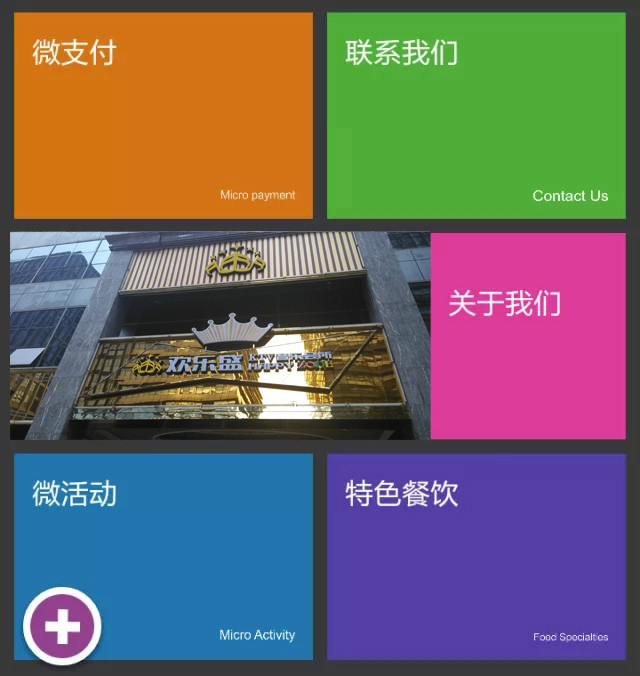Open the building photo banner
Viewport: 640px width, 676px height.
(x=220, y=336)
